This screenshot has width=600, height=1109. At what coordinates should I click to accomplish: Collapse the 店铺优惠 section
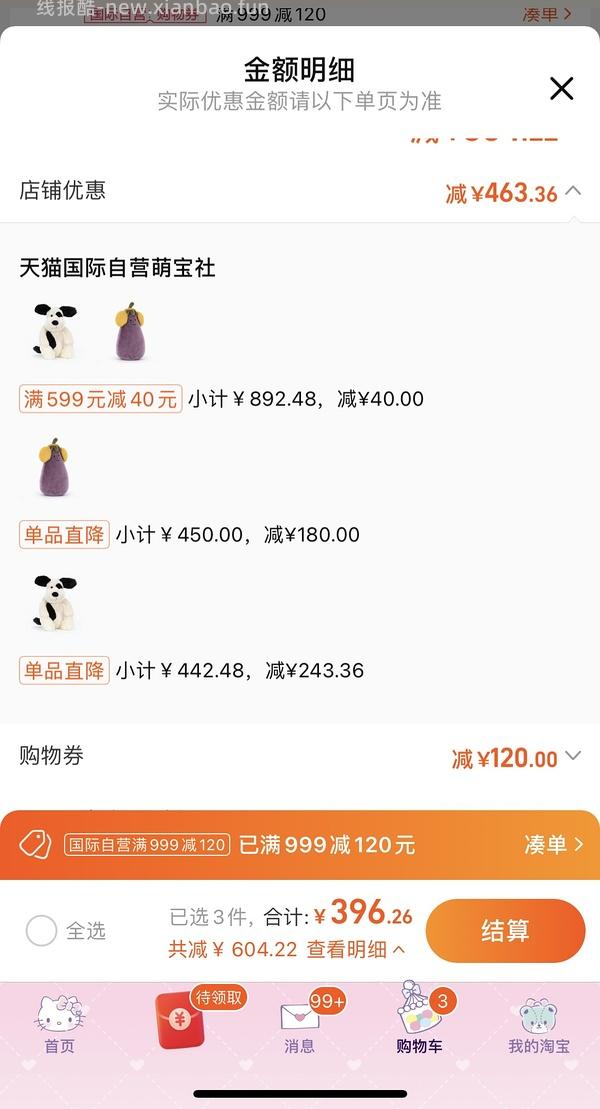573,191
